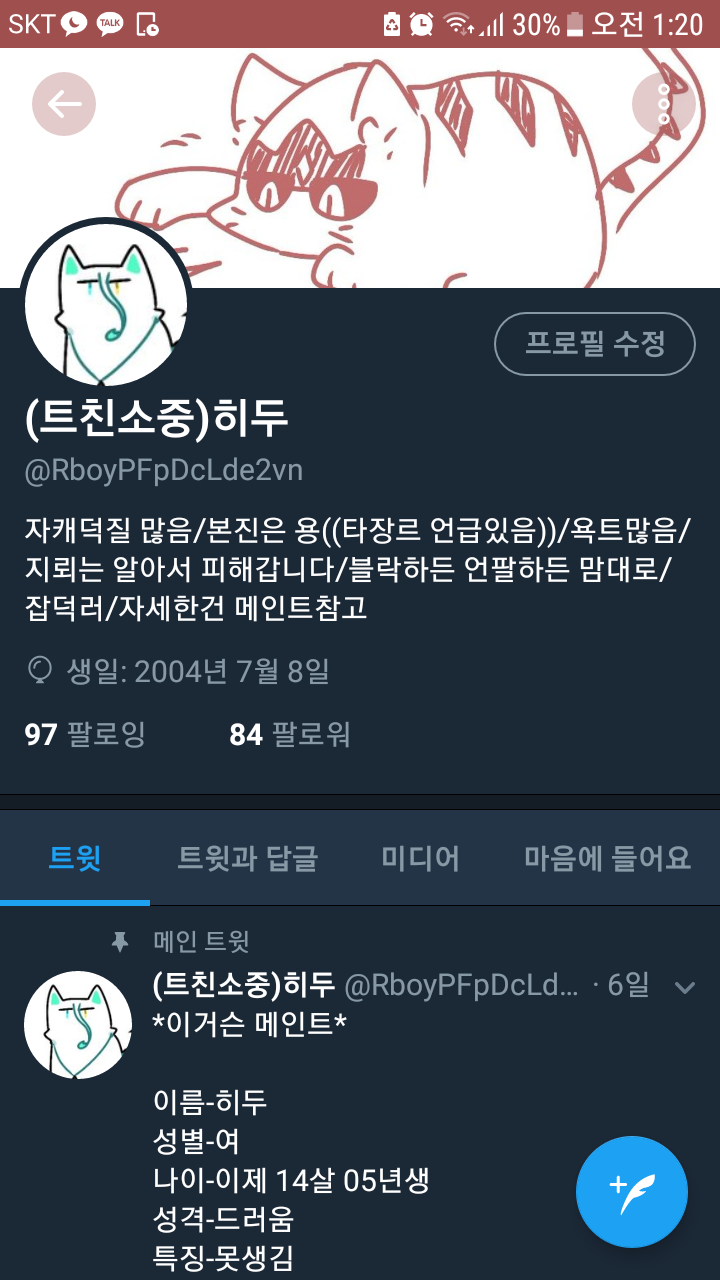Go back using the top-left arrow

point(64,104)
